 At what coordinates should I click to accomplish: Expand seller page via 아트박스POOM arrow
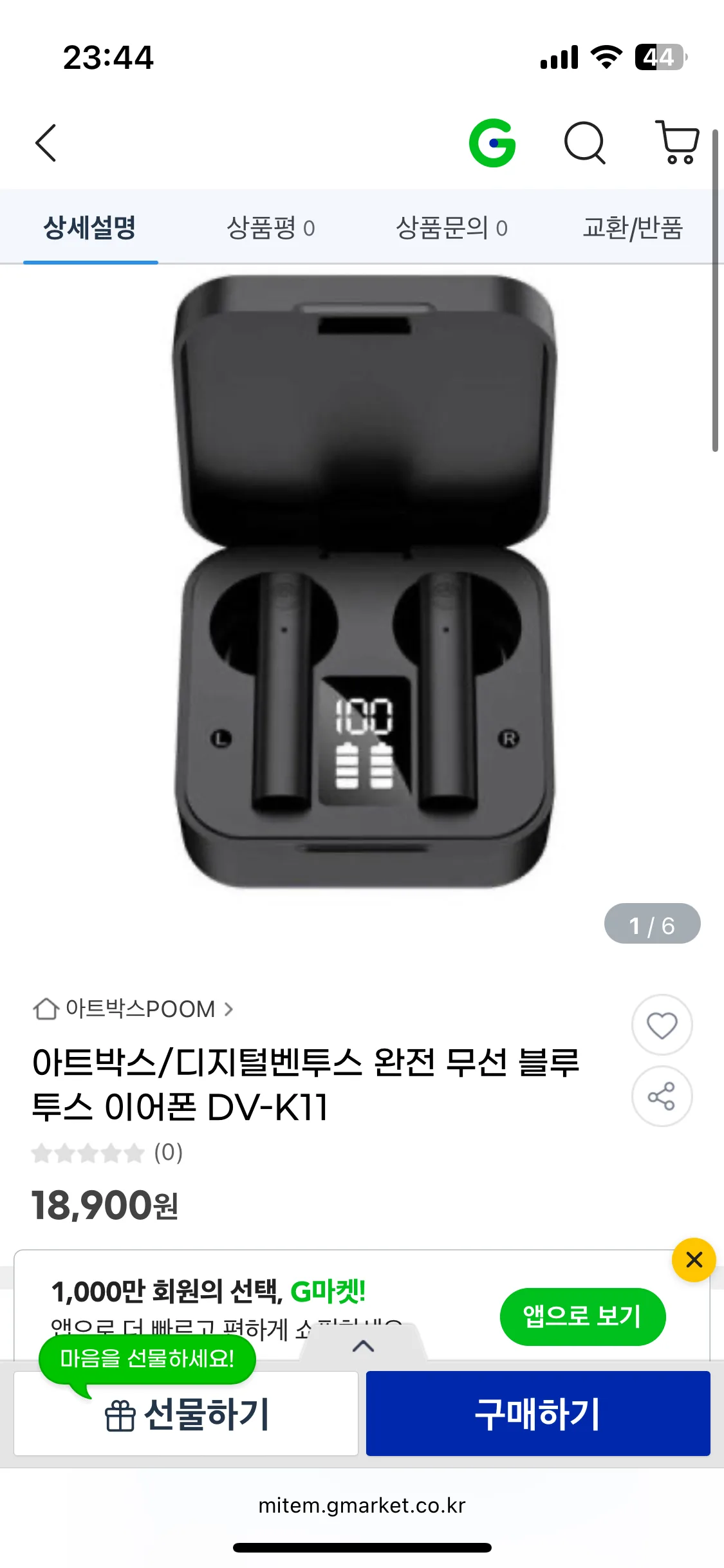pos(230,1008)
